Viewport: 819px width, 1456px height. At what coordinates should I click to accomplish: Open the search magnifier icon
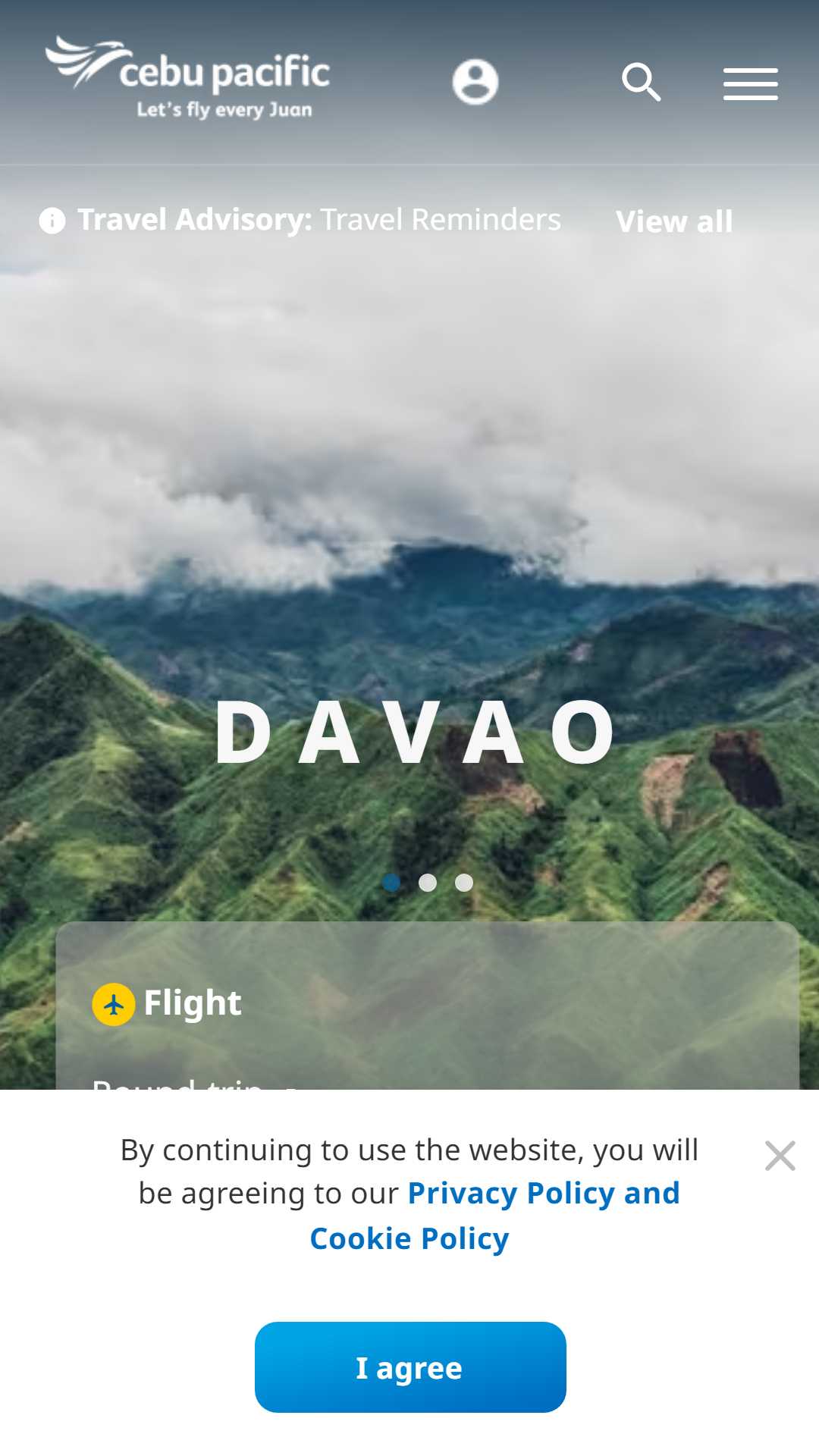click(x=642, y=82)
